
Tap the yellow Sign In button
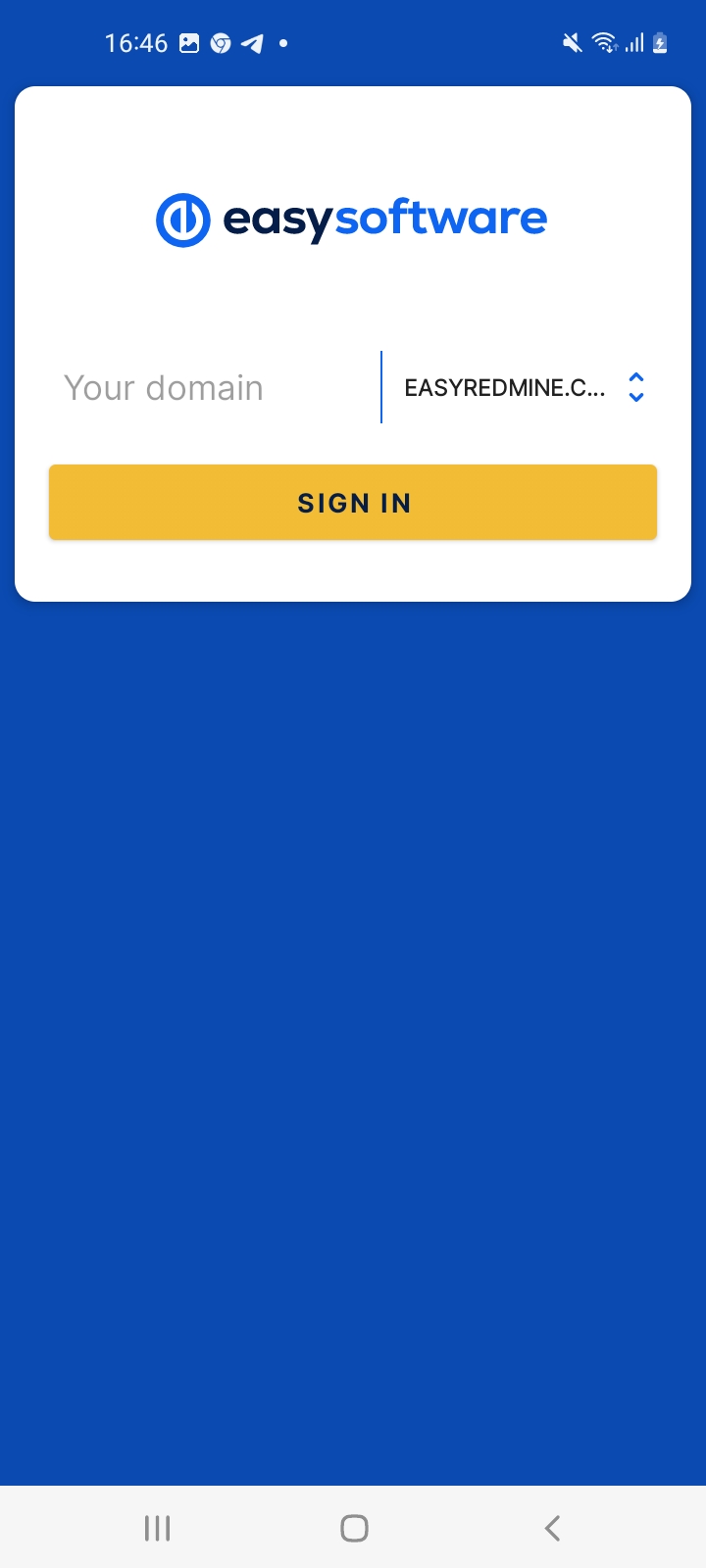(x=353, y=503)
